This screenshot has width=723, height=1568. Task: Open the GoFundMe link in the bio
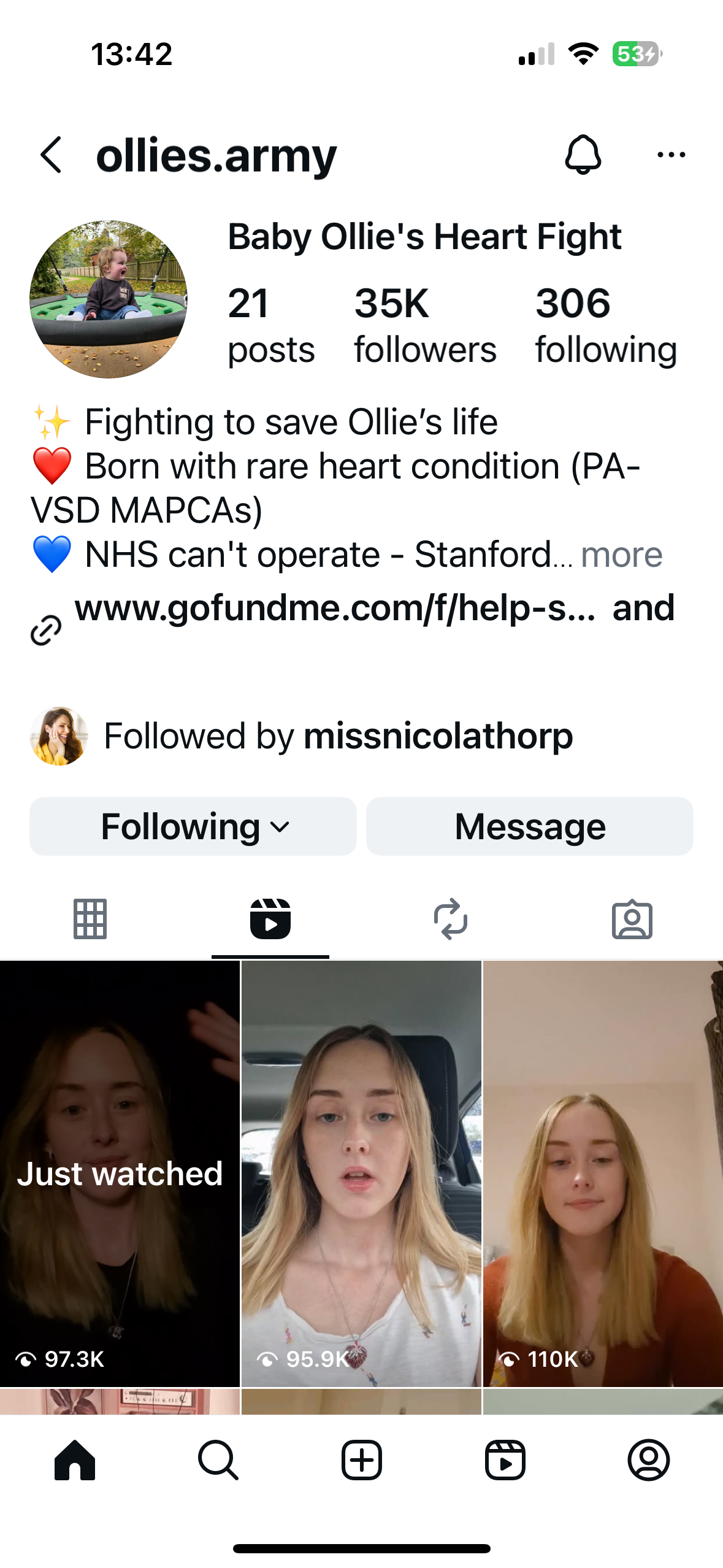334,609
